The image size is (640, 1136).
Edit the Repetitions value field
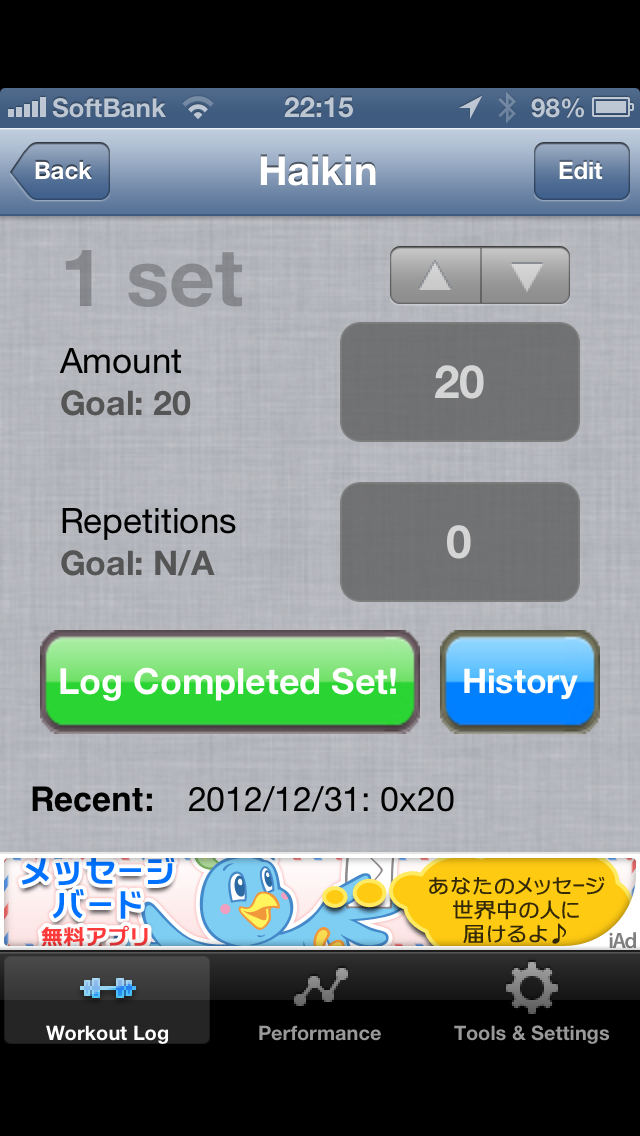click(460, 542)
